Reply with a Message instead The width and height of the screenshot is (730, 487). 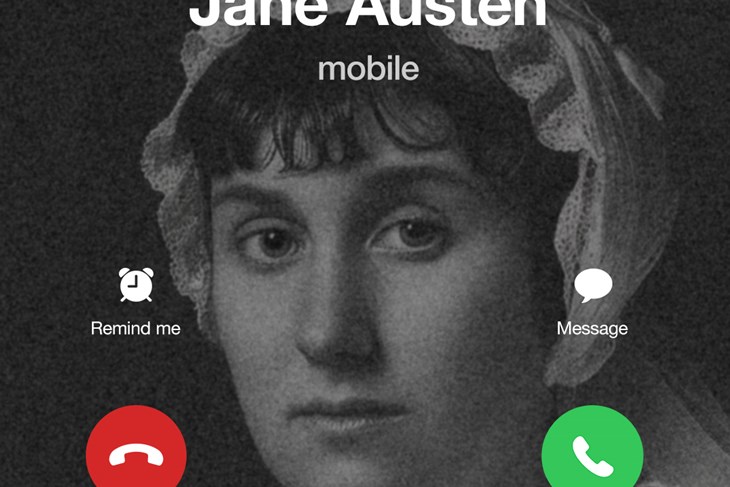(592, 286)
